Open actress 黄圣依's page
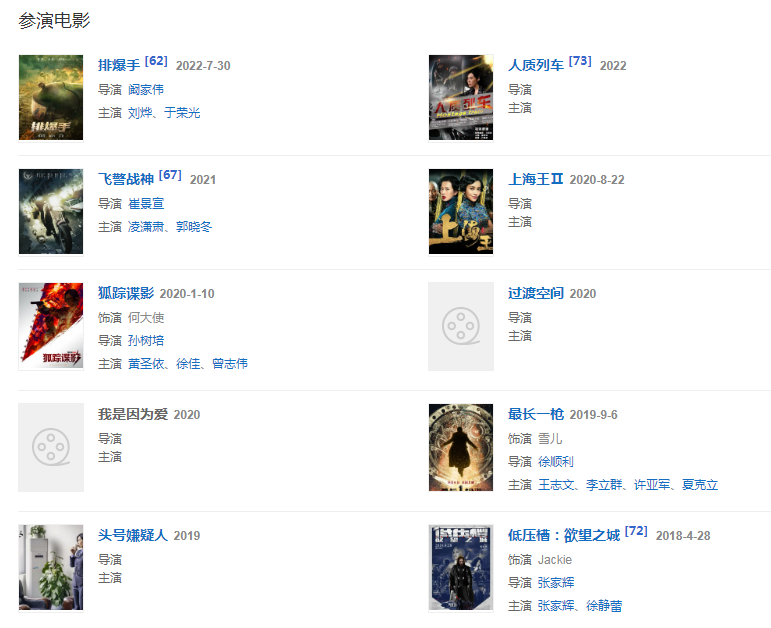This screenshot has width=771, height=628. (146, 364)
